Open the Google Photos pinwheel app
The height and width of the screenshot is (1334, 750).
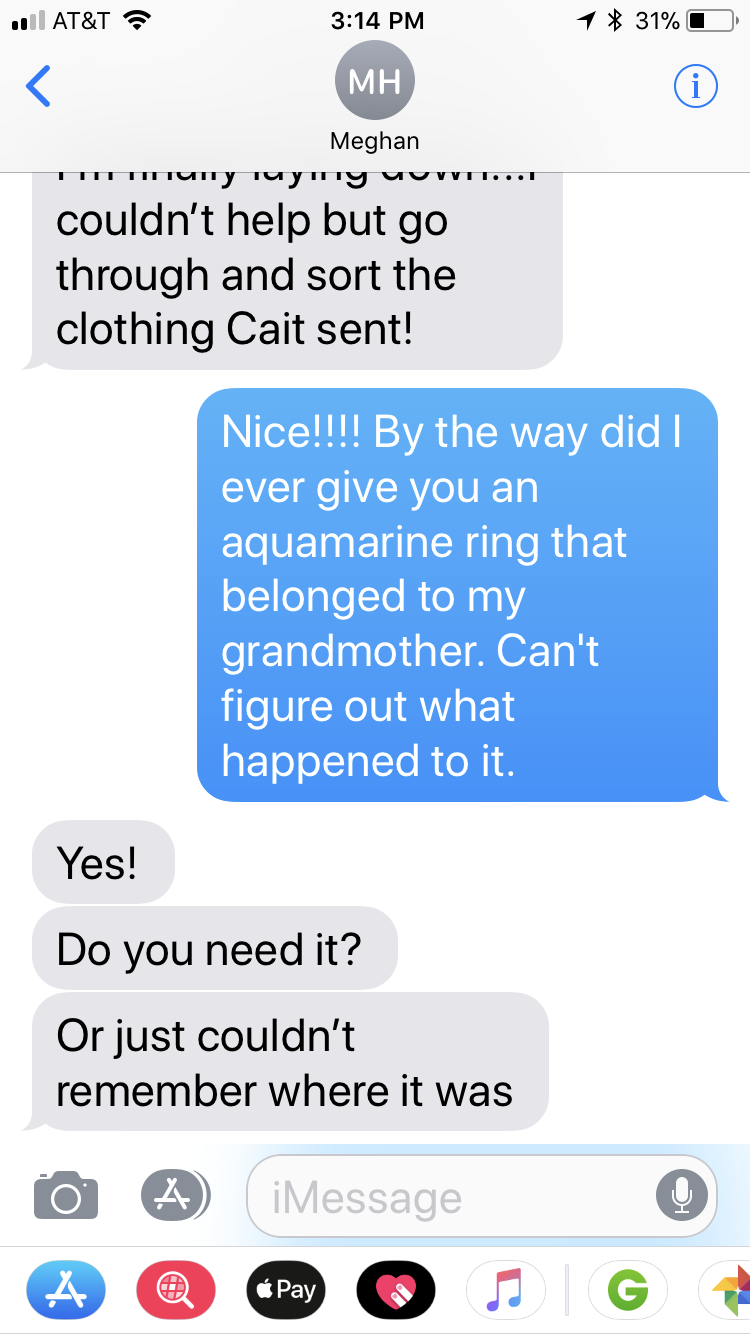click(728, 1289)
